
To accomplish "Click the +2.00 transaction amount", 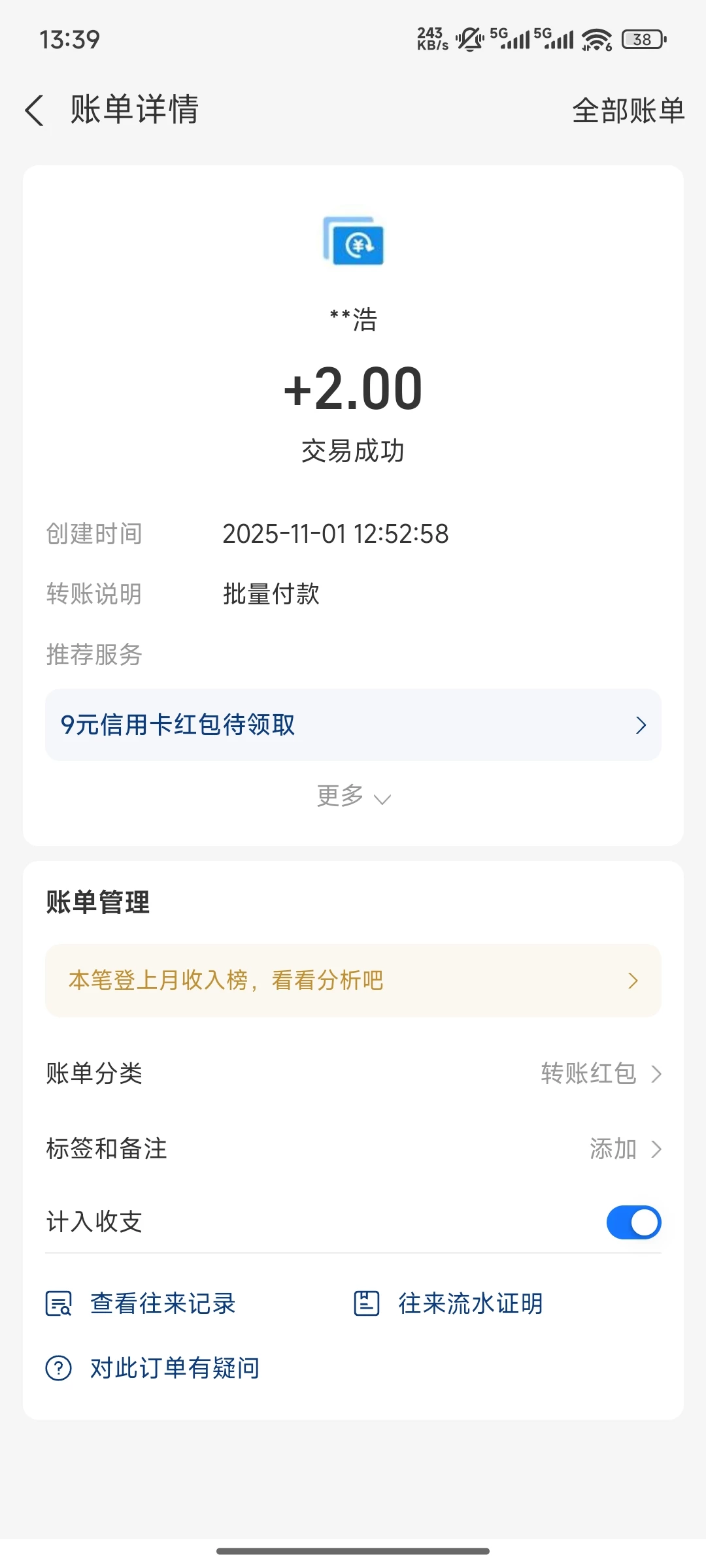I will pyautogui.click(x=353, y=388).
